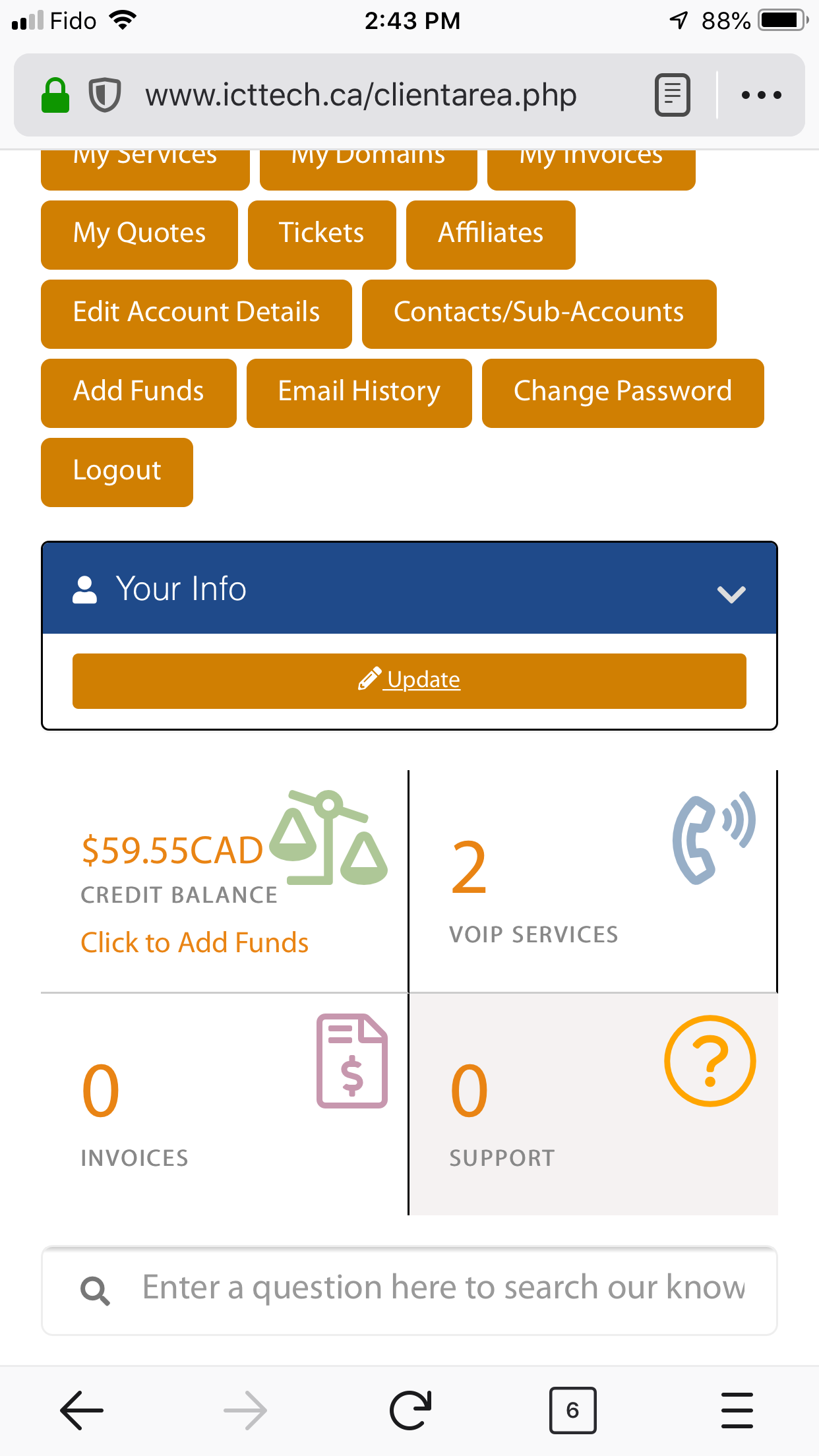819x1456 pixels.
Task: Open Change Password page
Action: 622,392
